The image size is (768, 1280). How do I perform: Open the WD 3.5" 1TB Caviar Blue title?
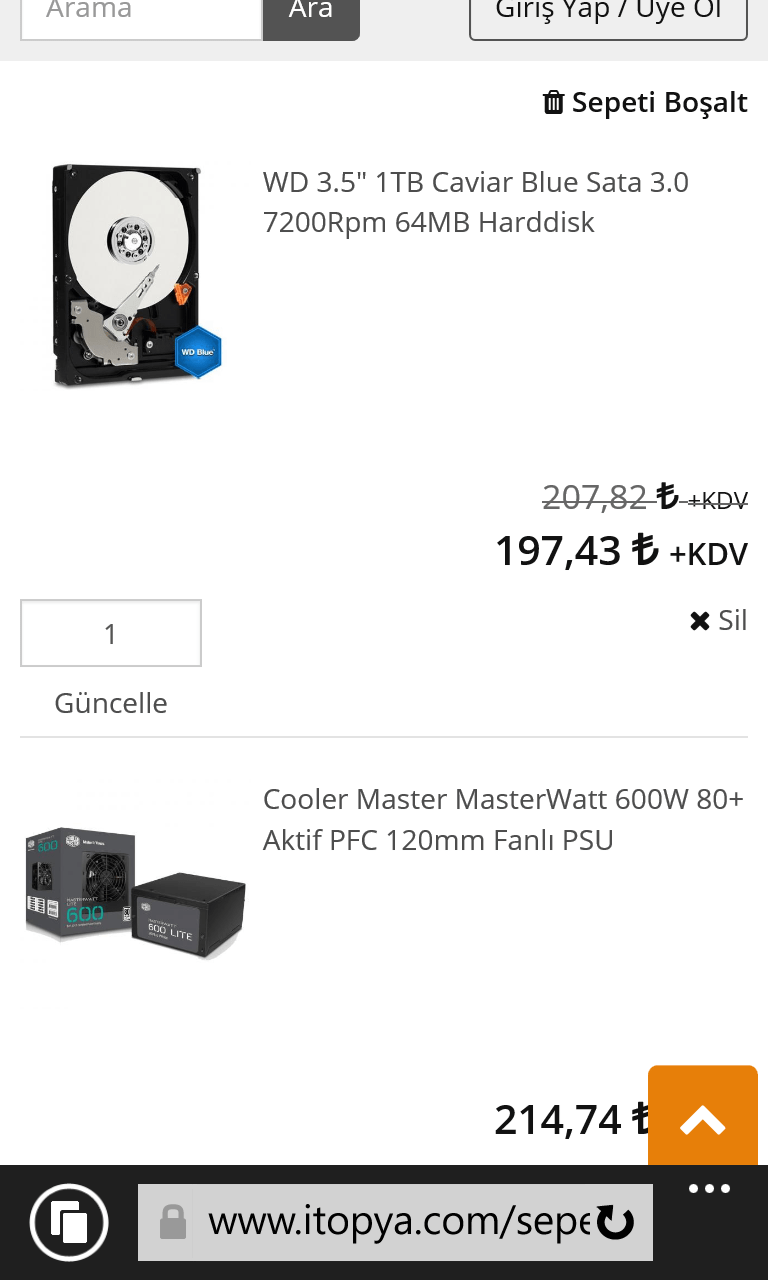[x=476, y=202]
